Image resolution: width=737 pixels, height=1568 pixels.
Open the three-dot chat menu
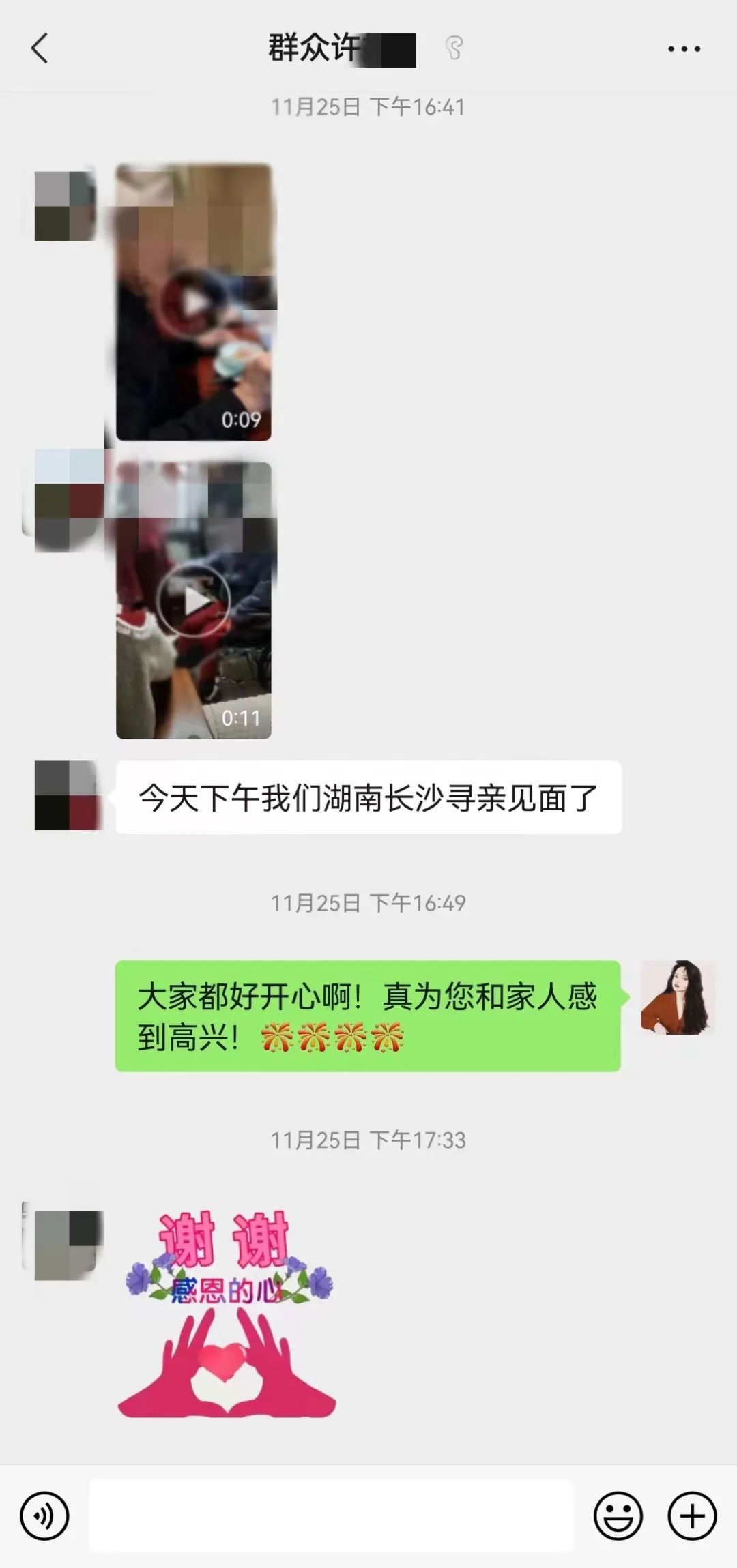pos(684,48)
